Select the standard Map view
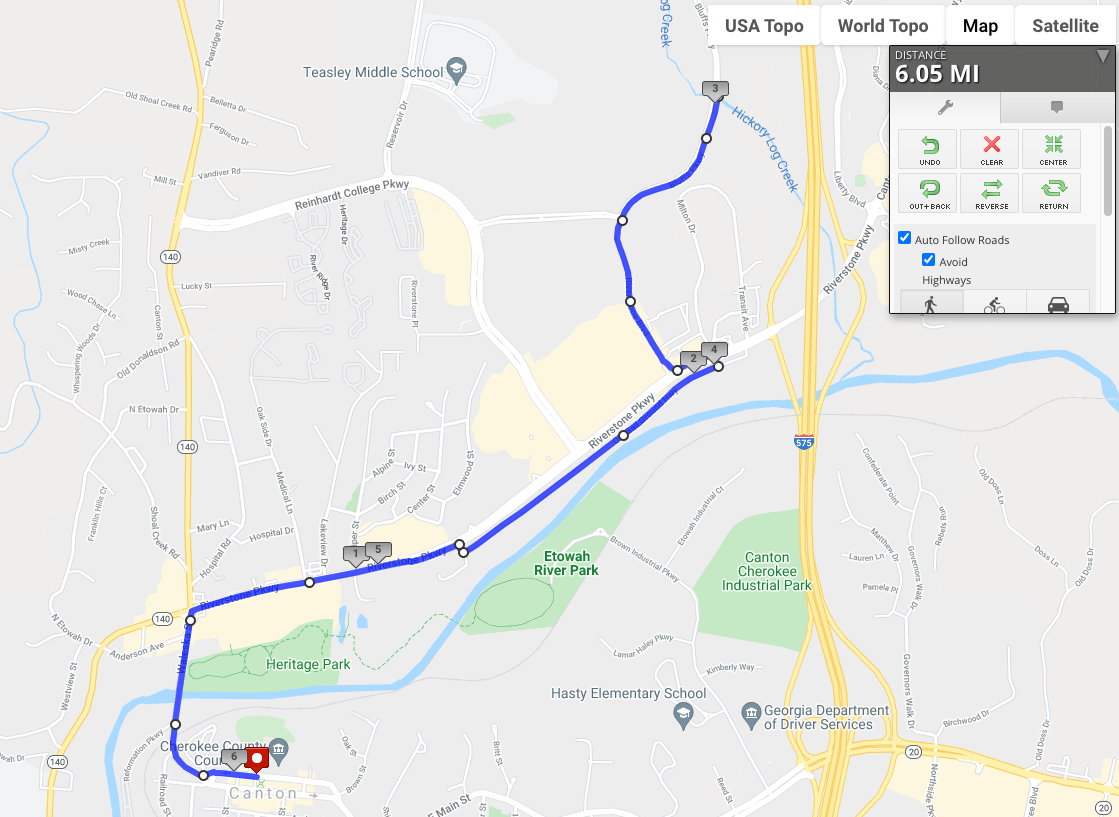This screenshot has width=1119, height=817. [980, 26]
